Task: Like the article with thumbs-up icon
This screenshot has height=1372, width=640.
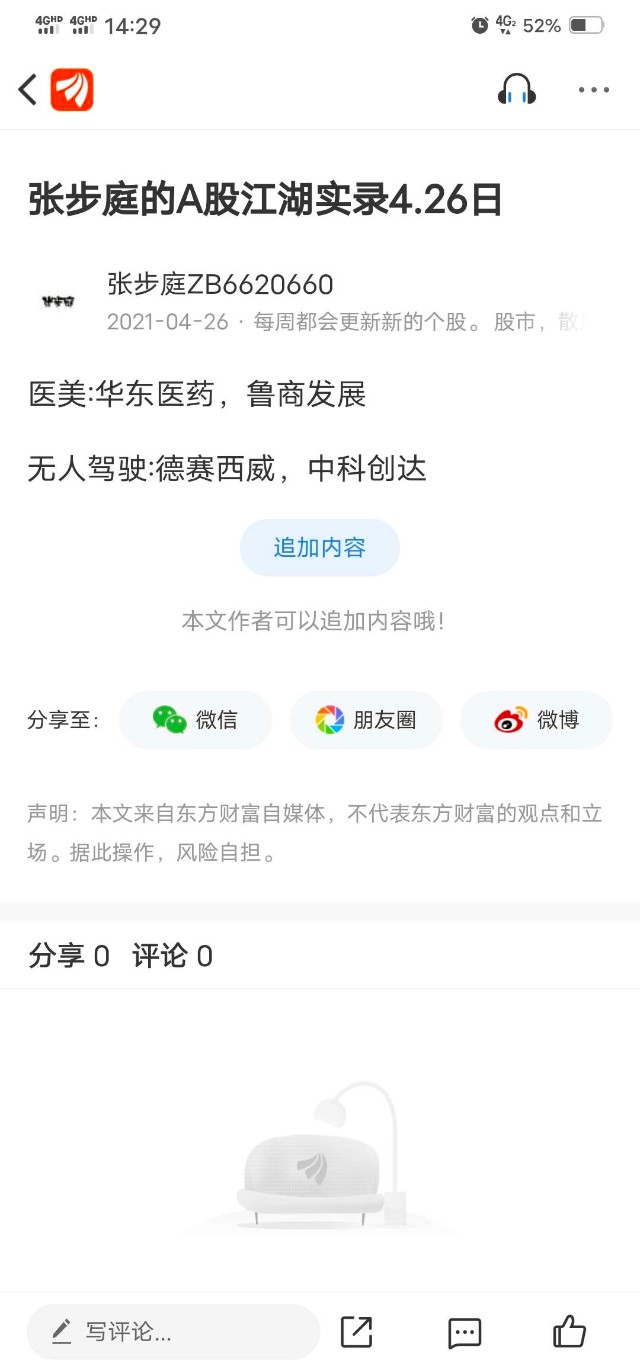Action: 569,1332
